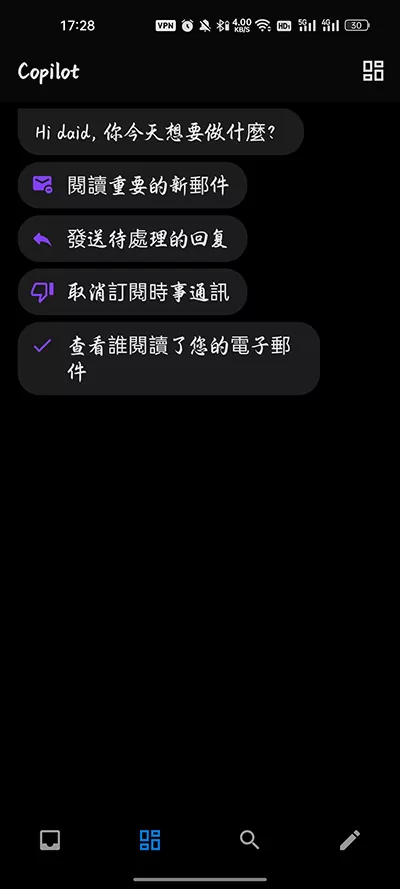Select 查看誰閱讀了您的電子郵件 suggestion

[169, 358]
